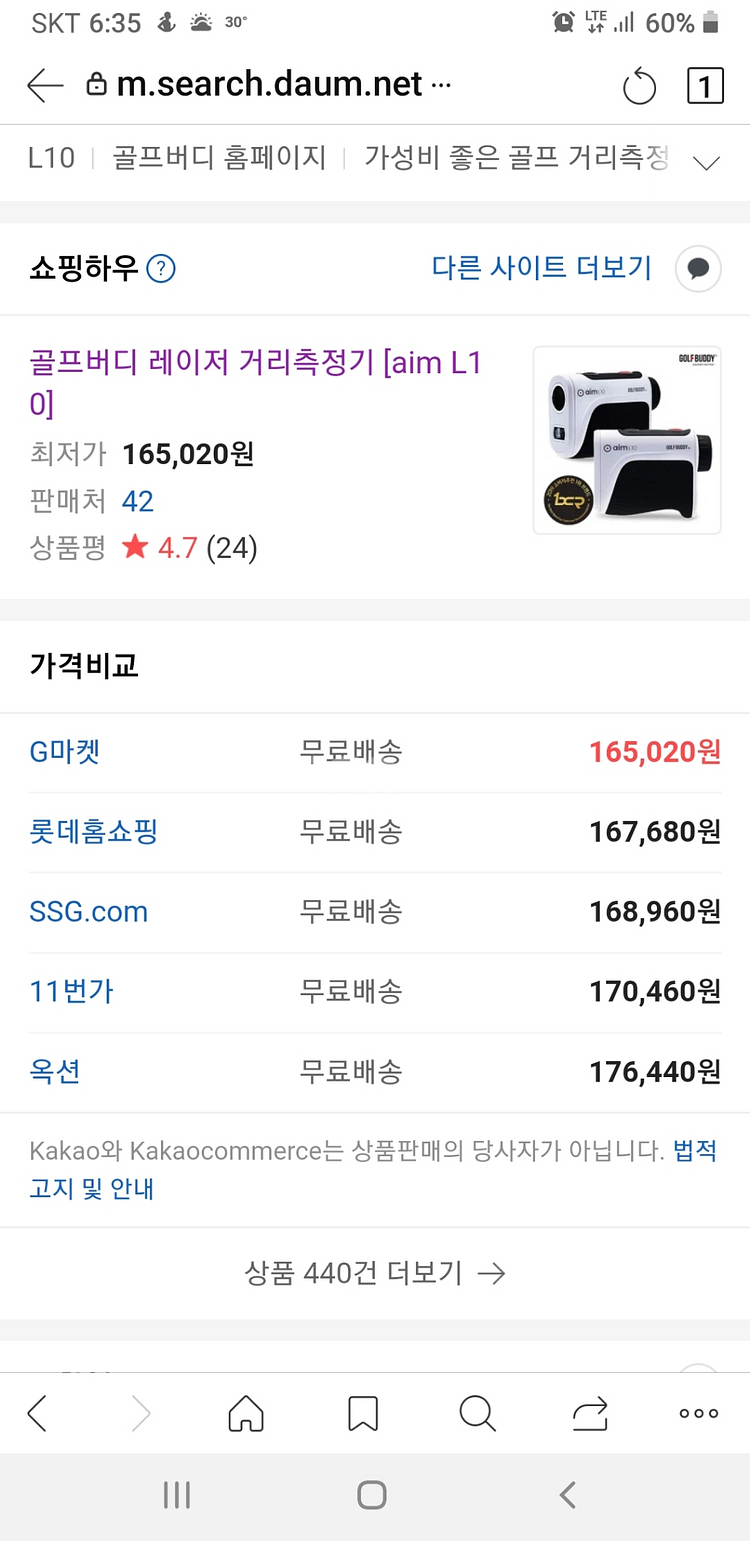Tap the rangefinder product thumbnail
750x1541 pixels.
point(626,440)
